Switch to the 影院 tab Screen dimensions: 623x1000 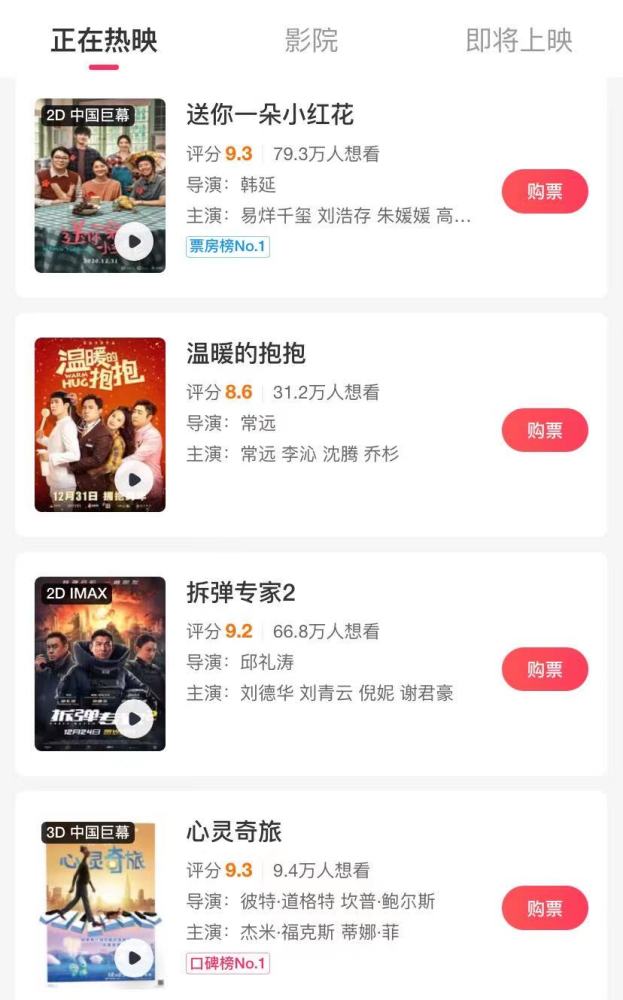point(311,41)
